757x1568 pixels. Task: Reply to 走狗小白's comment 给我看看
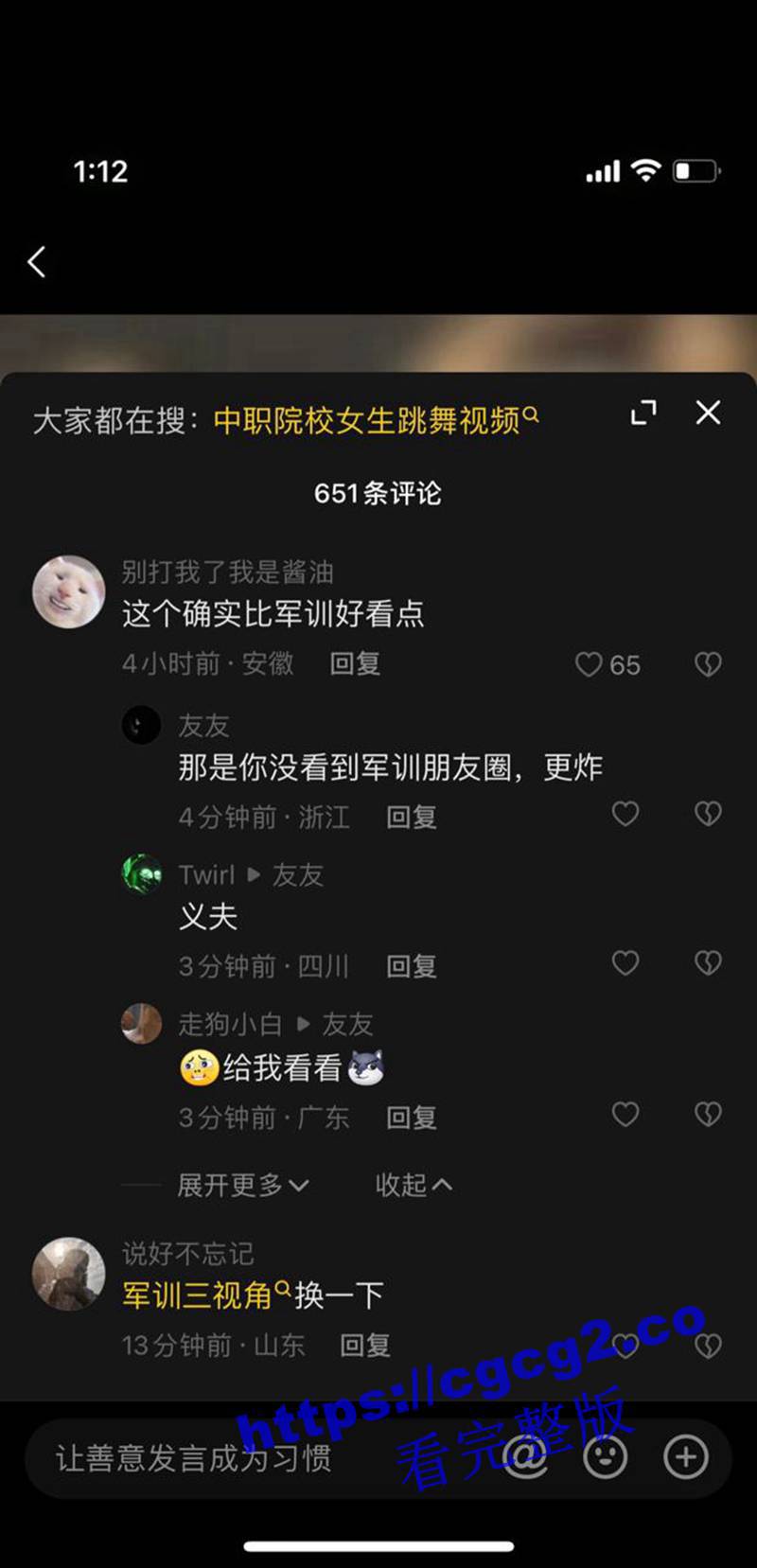pos(412,1118)
